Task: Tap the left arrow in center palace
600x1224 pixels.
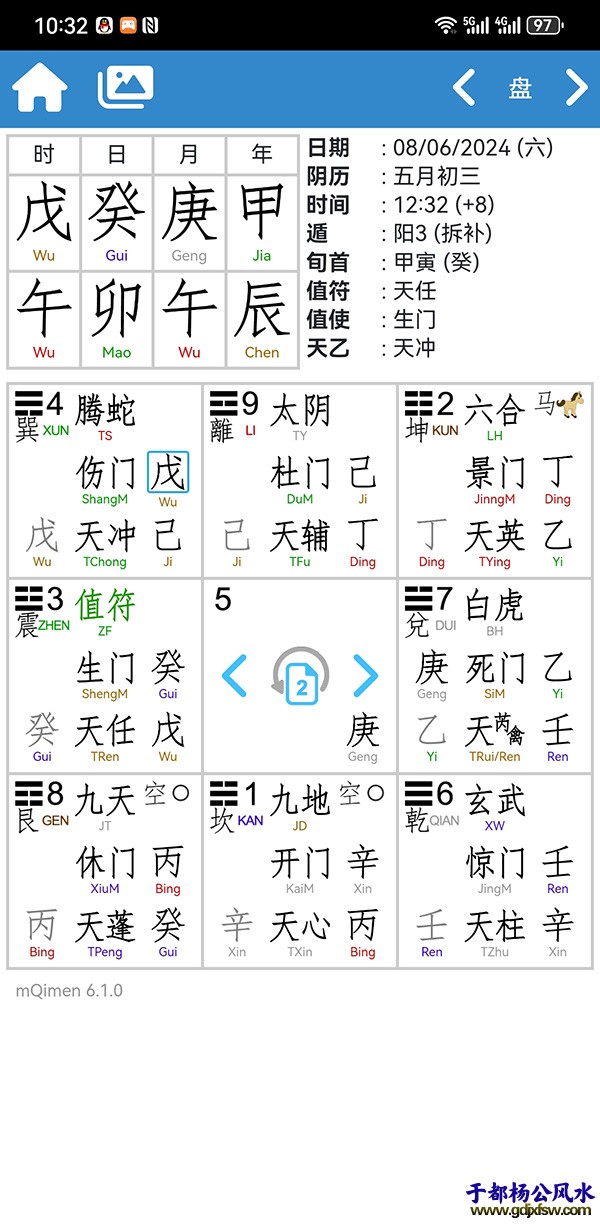Action: tap(235, 677)
